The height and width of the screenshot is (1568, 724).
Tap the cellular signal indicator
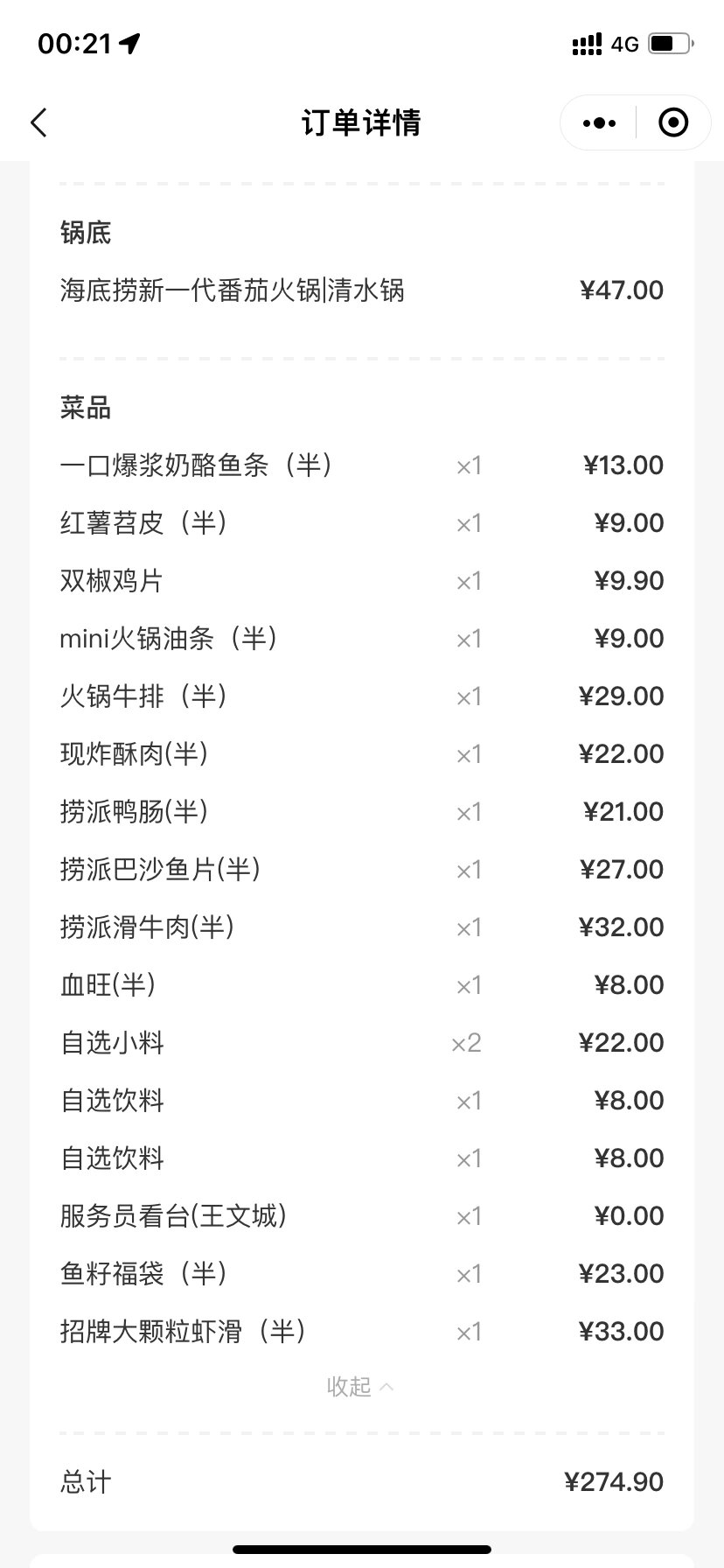(x=587, y=44)
